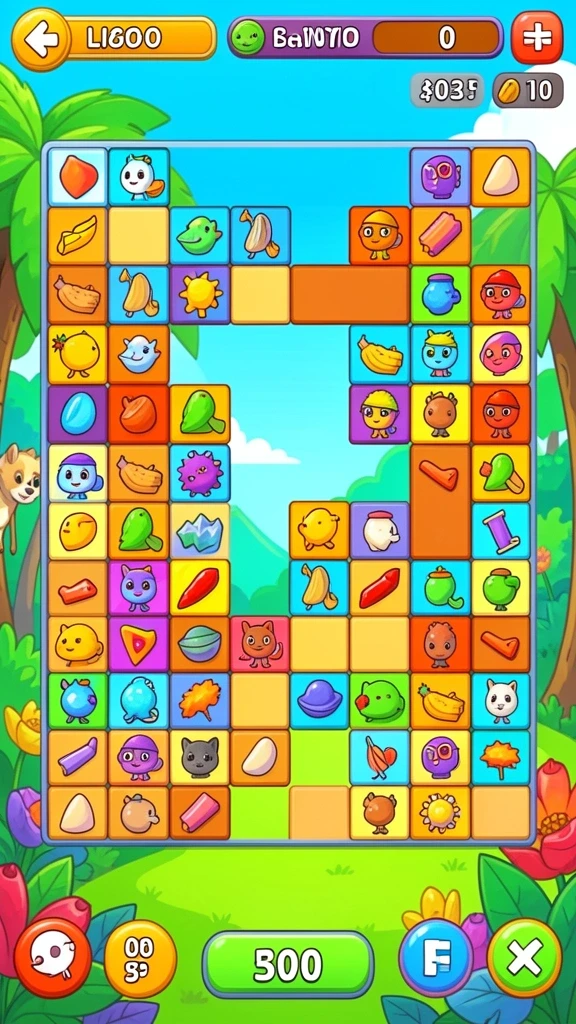This screenshot has height=1024, width=576.
Task: Tap the green 500 button
Action: 288,965
